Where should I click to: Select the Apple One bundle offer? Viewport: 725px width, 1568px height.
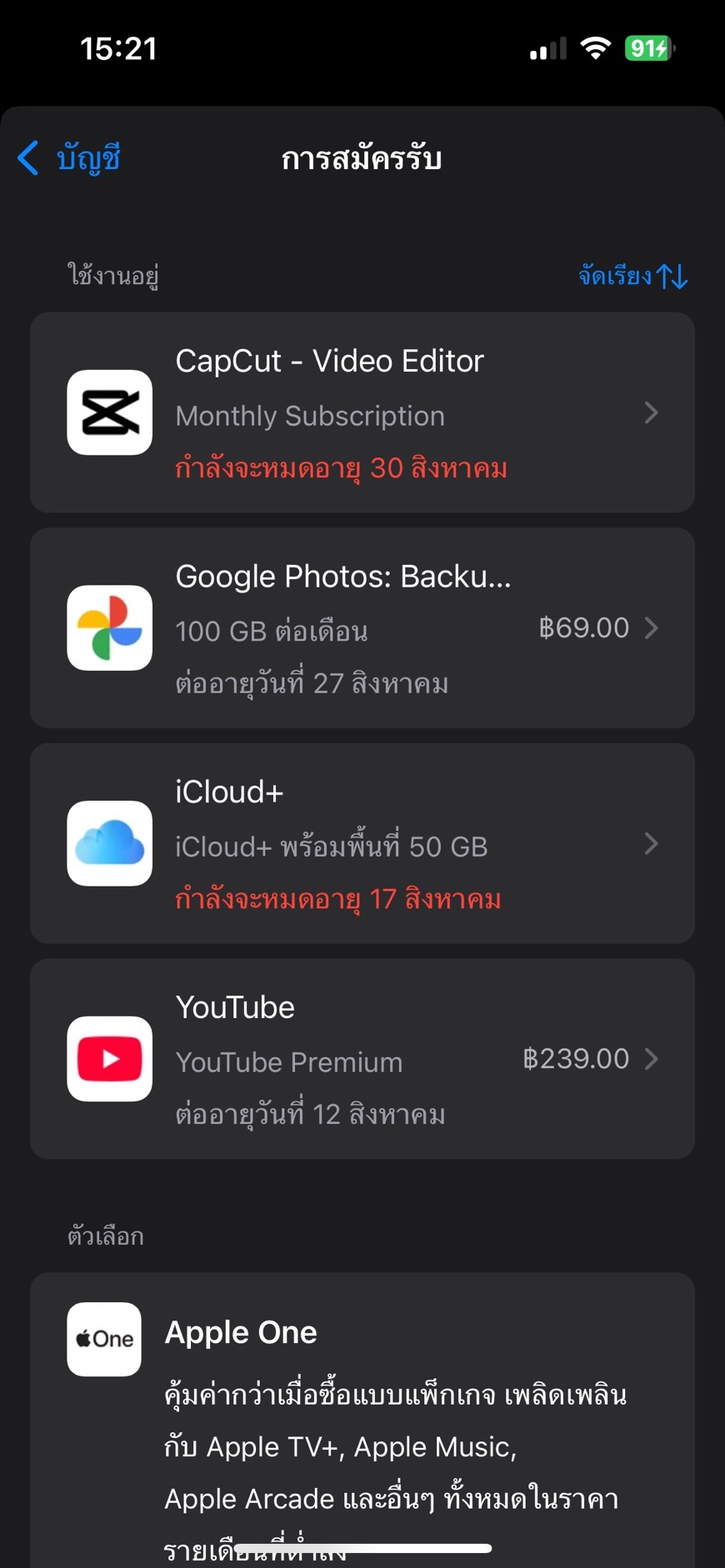tap(362, 1420)
